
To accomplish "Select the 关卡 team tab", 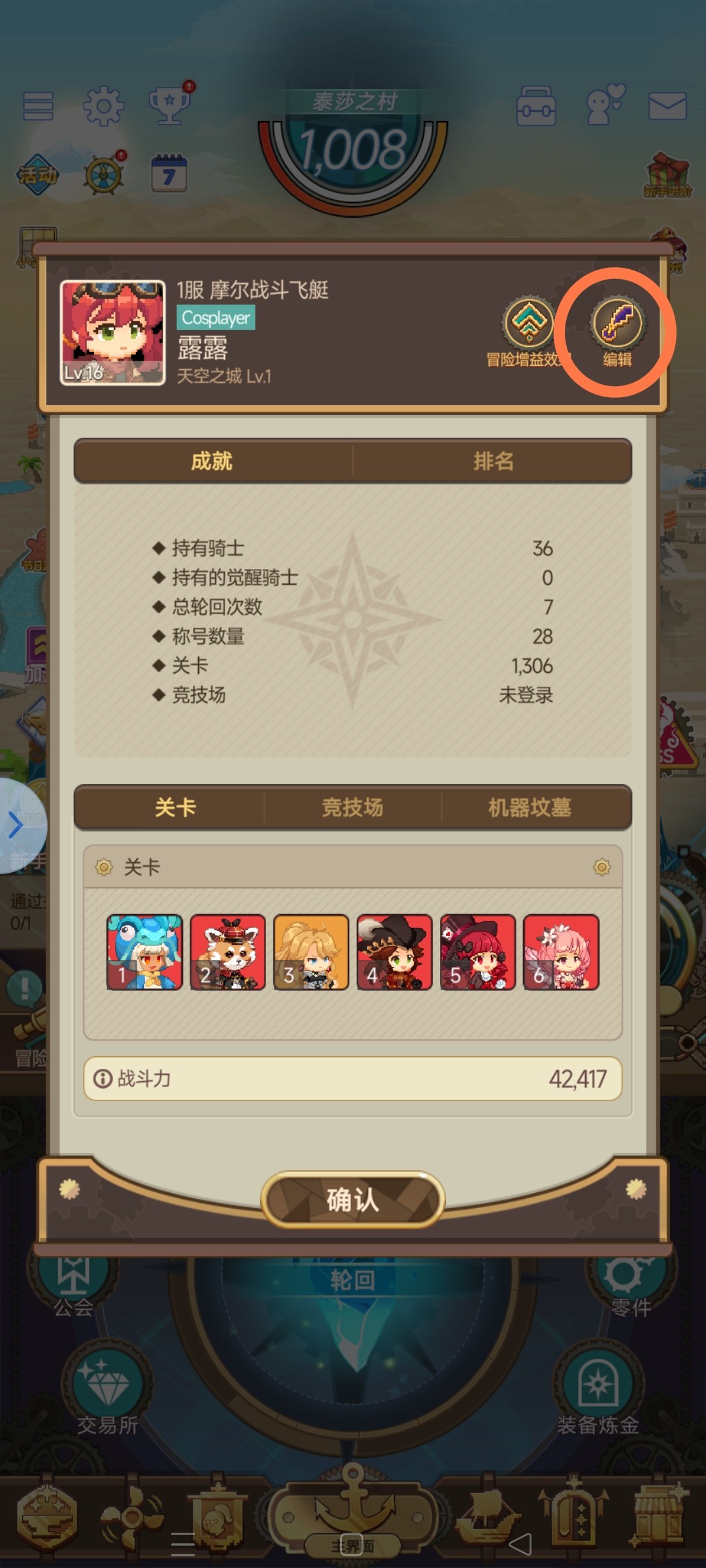I will [175, 808].
